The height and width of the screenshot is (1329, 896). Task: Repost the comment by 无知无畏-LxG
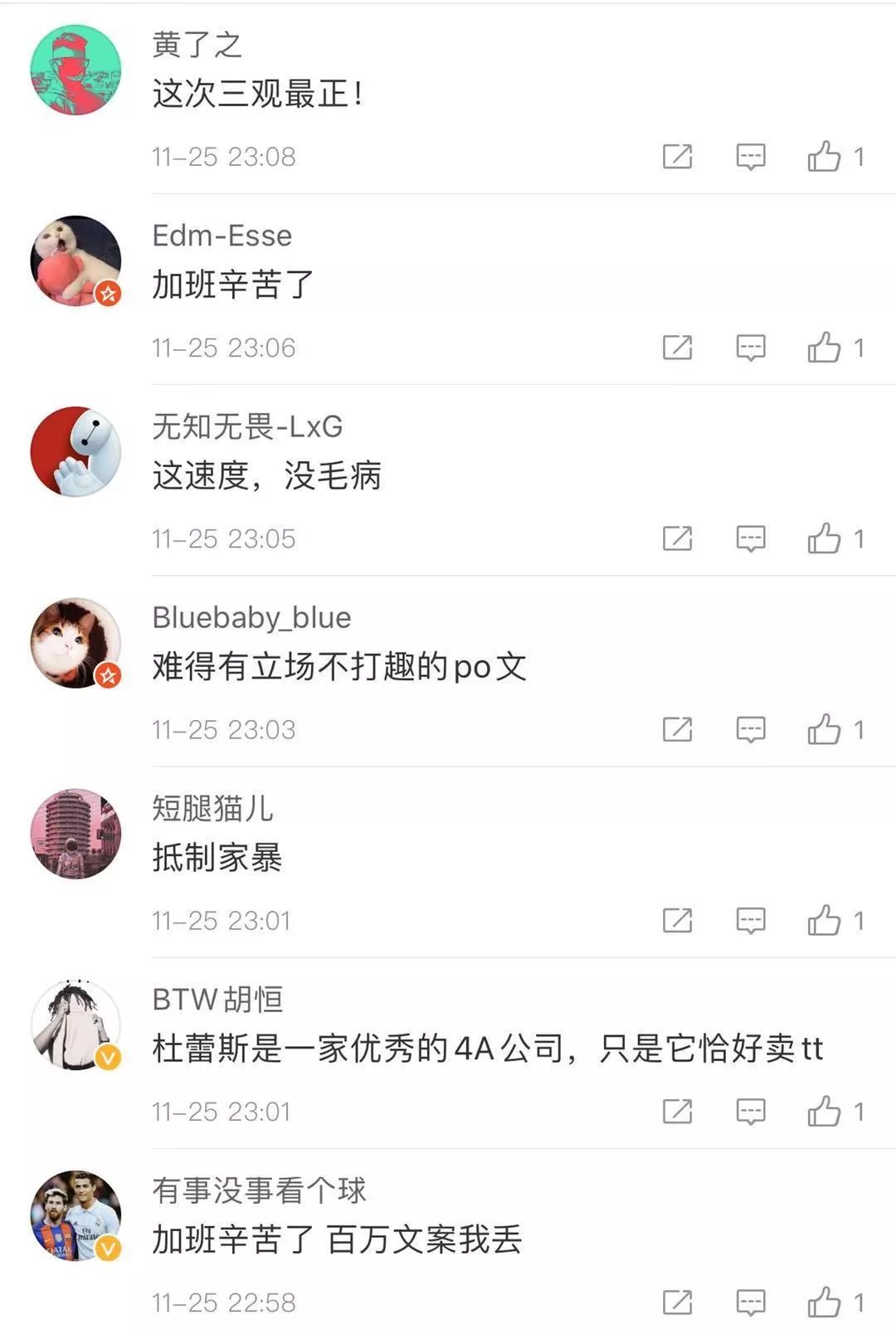tap(677, 538)
